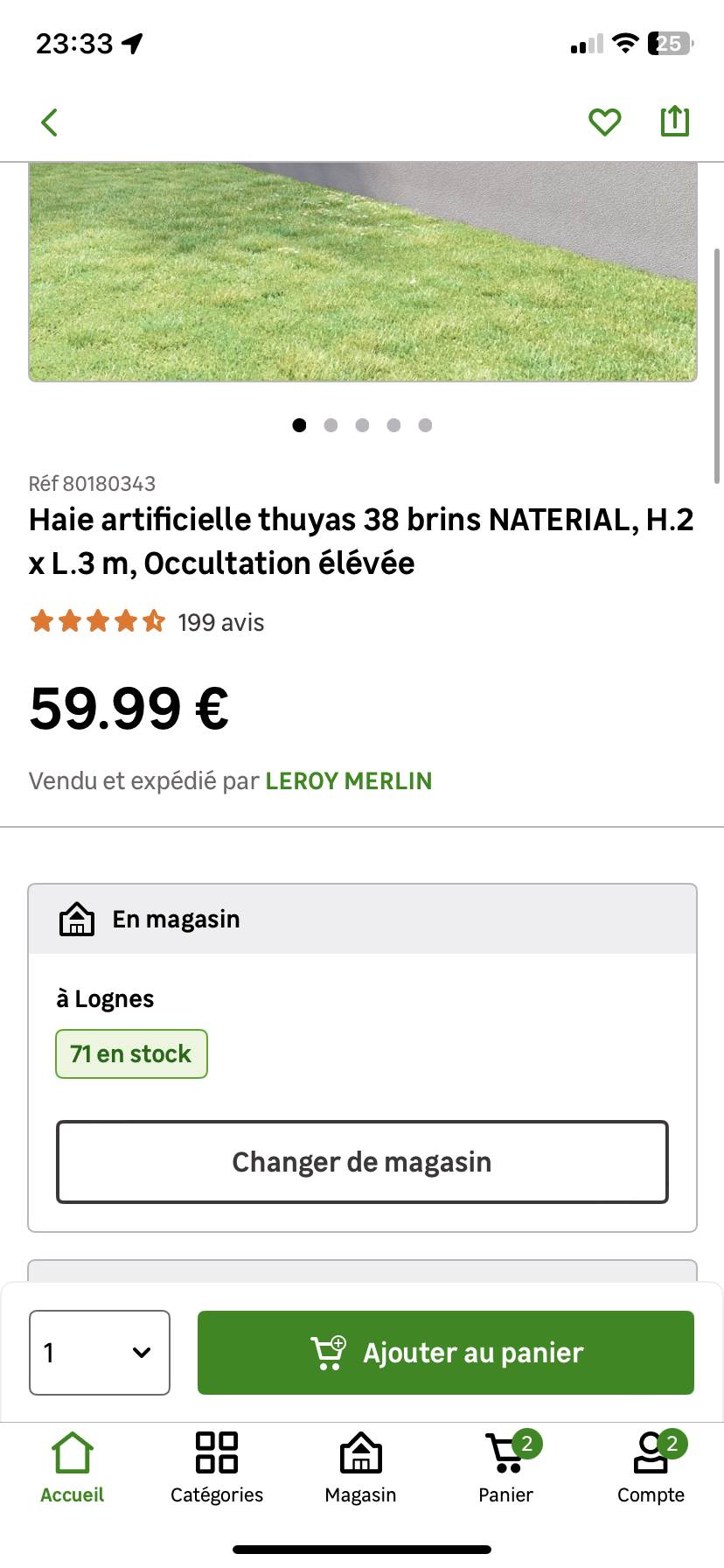Screen dimensions: 724x1568
Task: Open the LEROY MERLIN seller link
Action: point(348,780)
